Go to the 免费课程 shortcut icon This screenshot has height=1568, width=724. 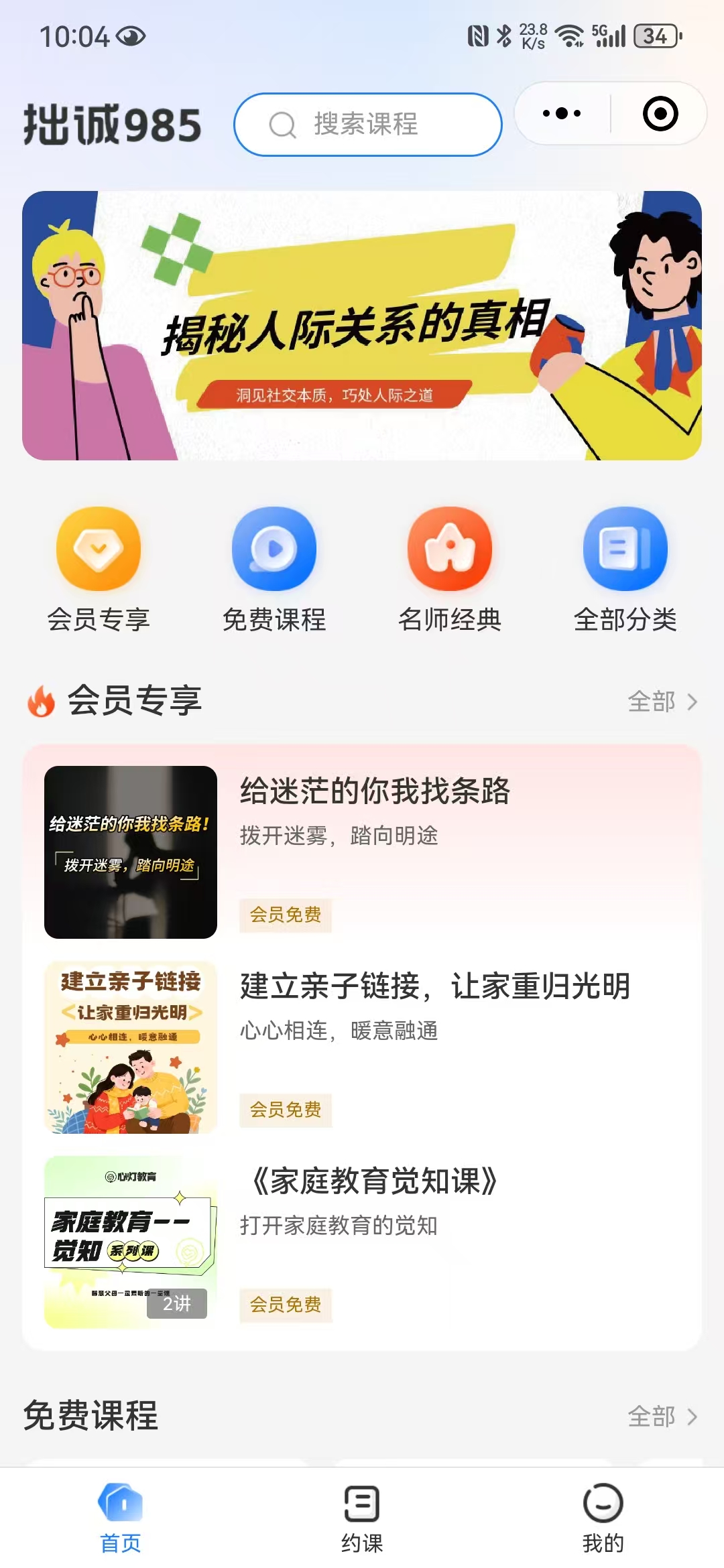point(274,549)
